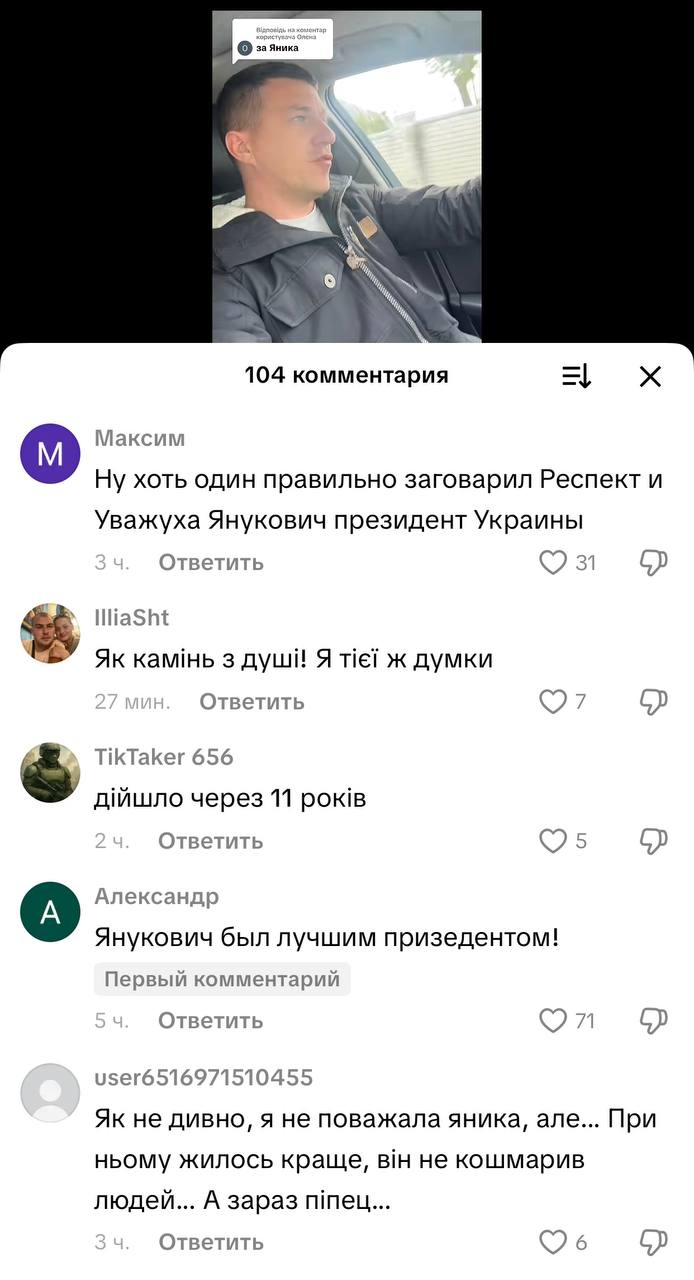Dislike Максим's comment
The width and height of the screenshot is (694, 1280).
tap(653, 562)
